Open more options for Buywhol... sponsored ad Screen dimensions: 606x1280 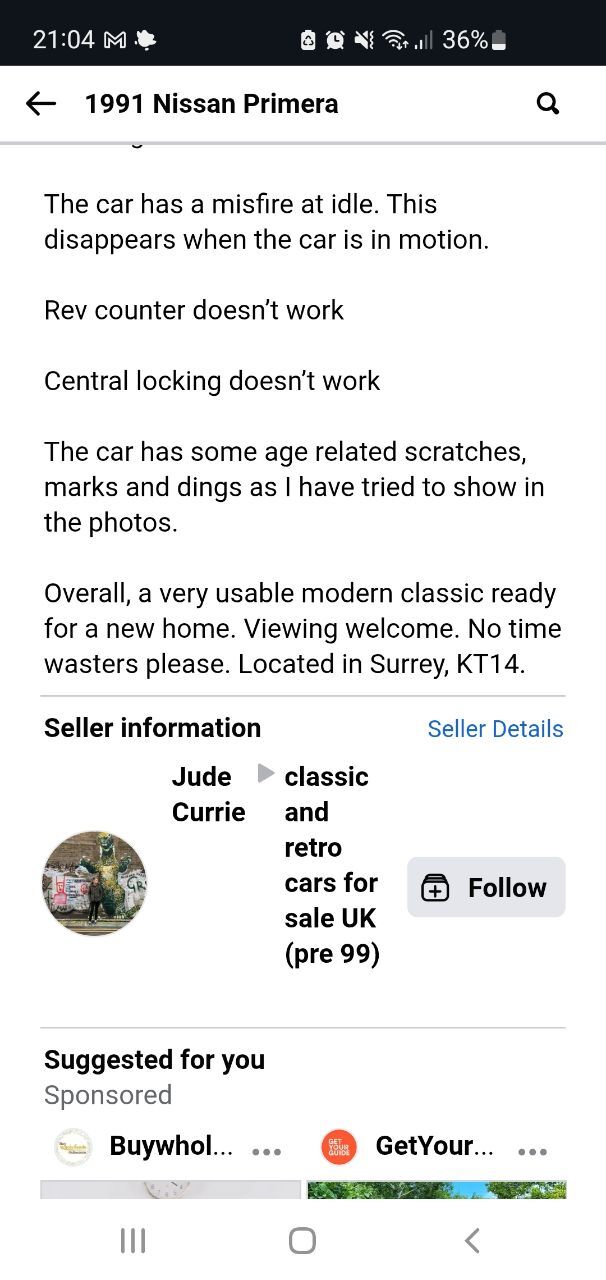267,1151
